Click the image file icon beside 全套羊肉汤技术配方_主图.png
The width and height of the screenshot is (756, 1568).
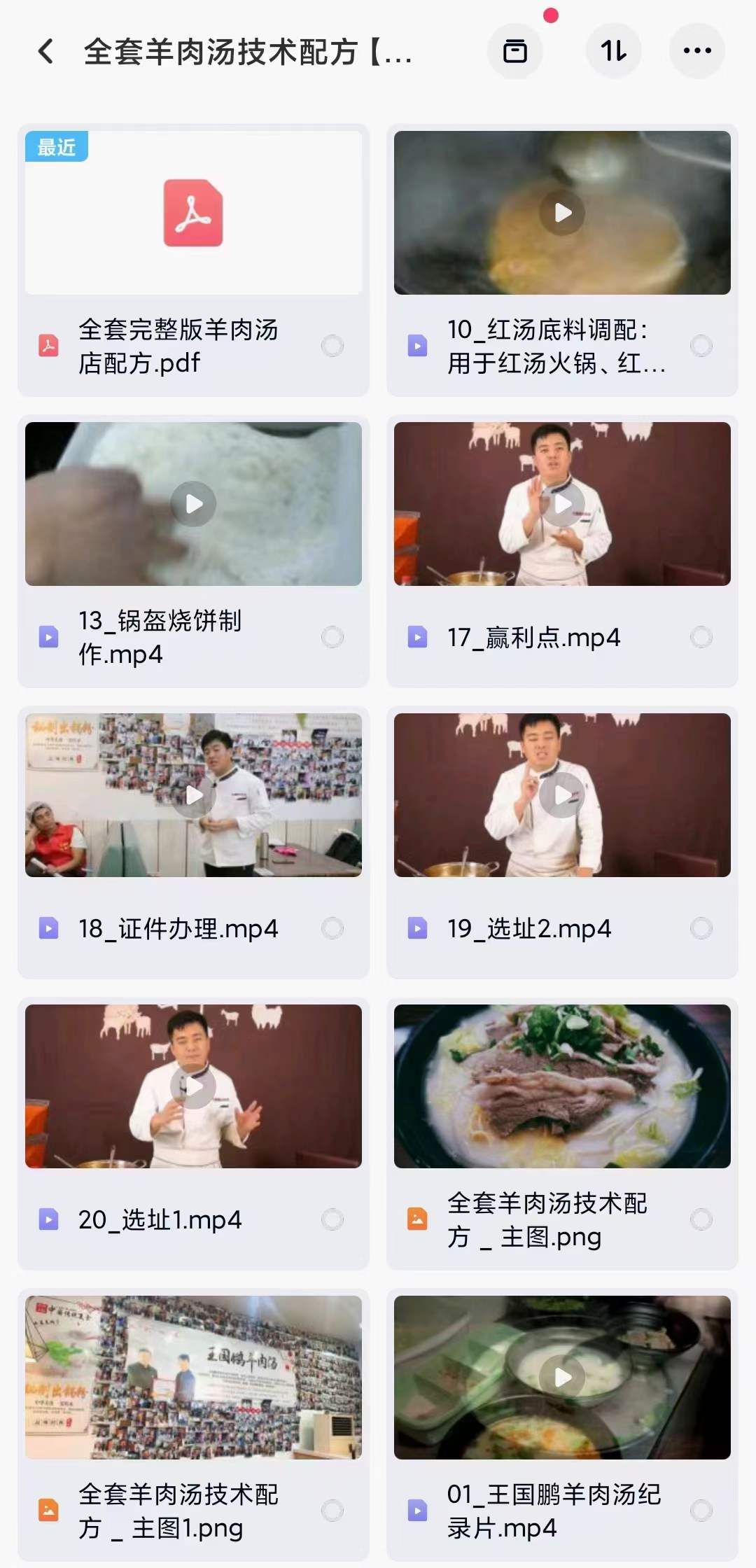pyautogui.click(x=419, y=1218)
